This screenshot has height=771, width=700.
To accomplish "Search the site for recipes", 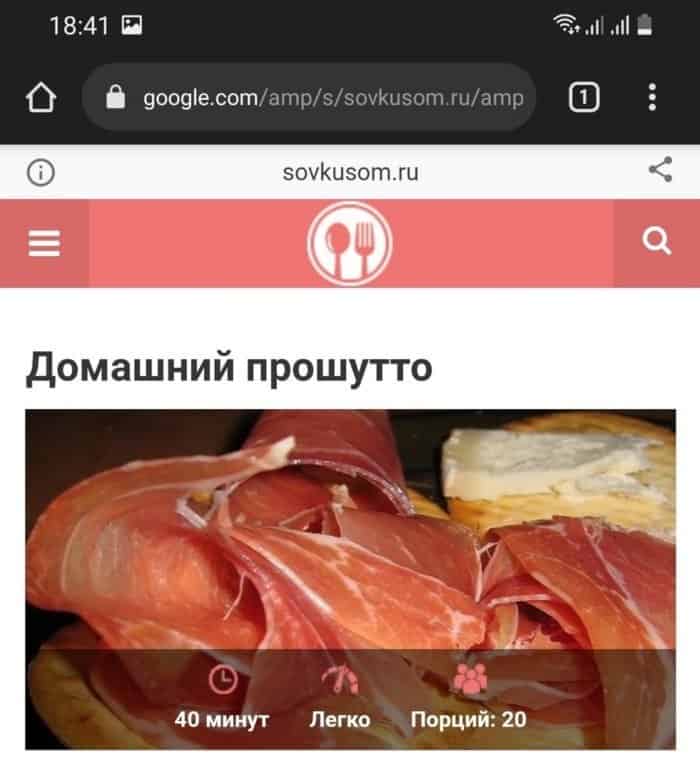I will pos(657,242).
